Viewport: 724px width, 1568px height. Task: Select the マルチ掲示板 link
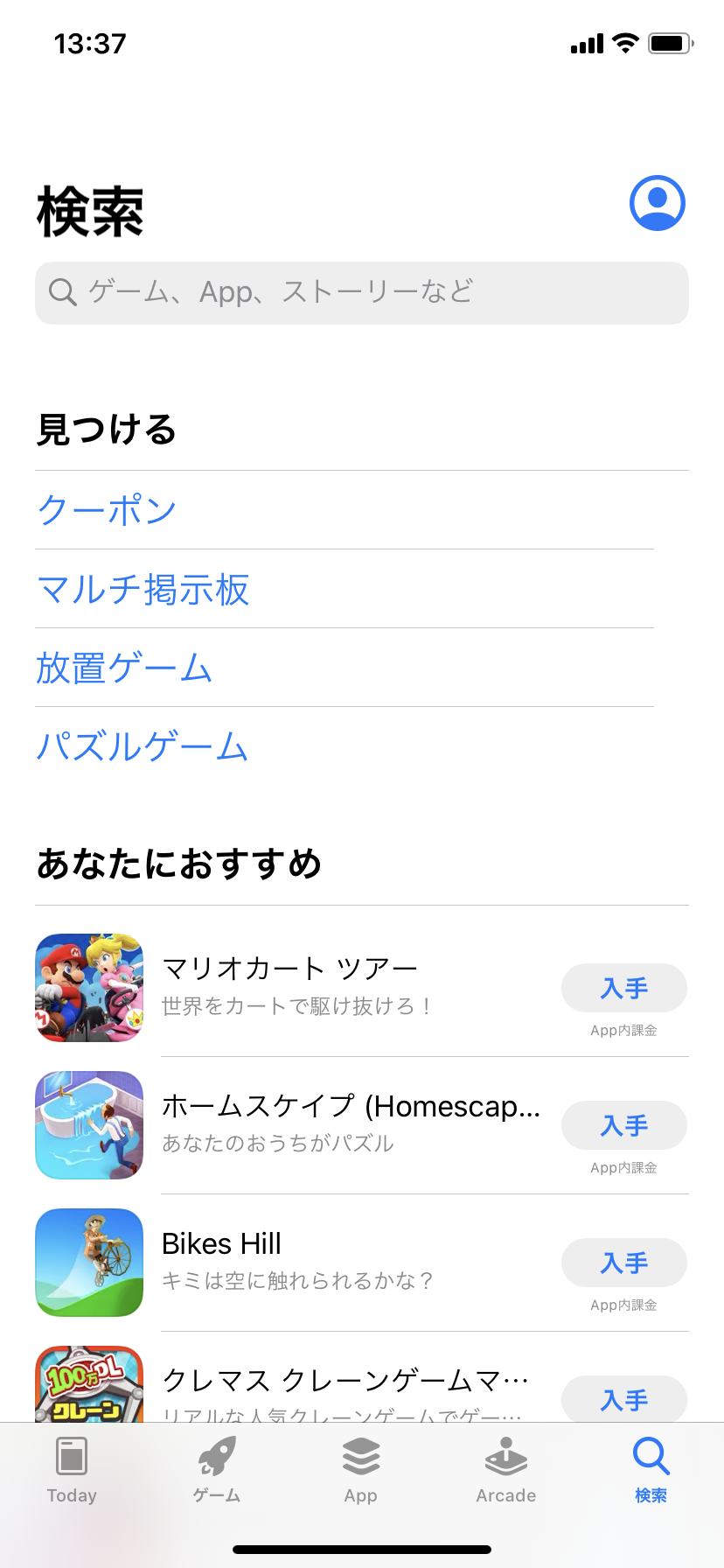(x=143, y=591)
